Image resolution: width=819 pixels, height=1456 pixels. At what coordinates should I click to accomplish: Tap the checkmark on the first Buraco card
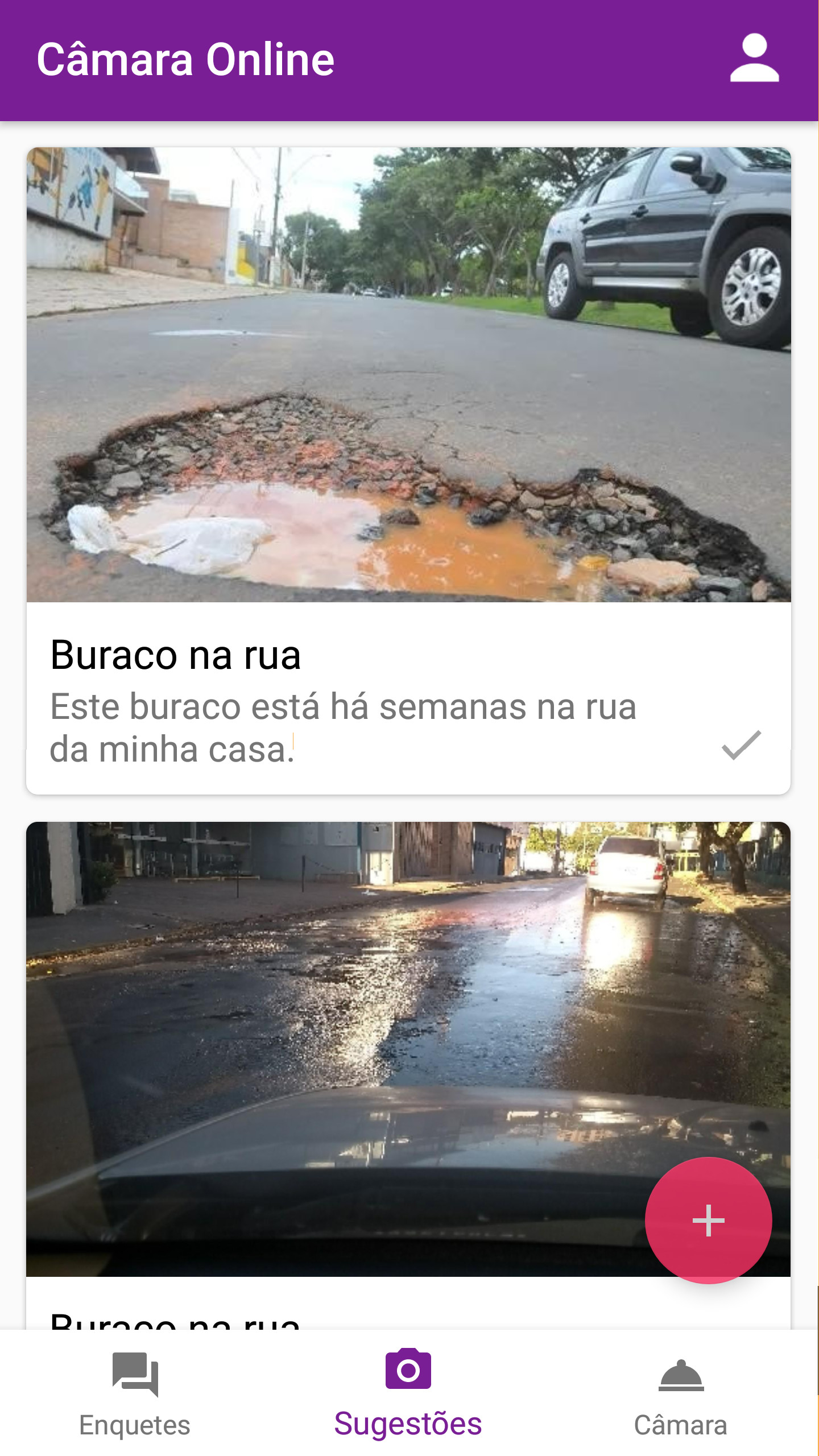(x=741, y=745)
